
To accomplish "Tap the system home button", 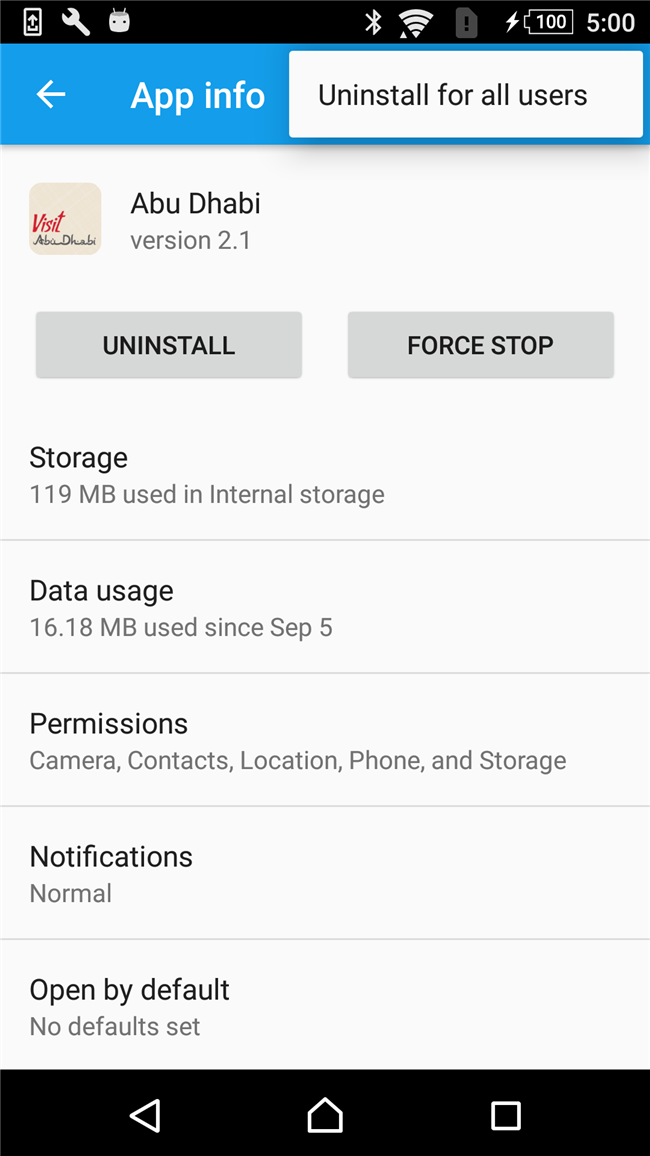I will 325,1115.
